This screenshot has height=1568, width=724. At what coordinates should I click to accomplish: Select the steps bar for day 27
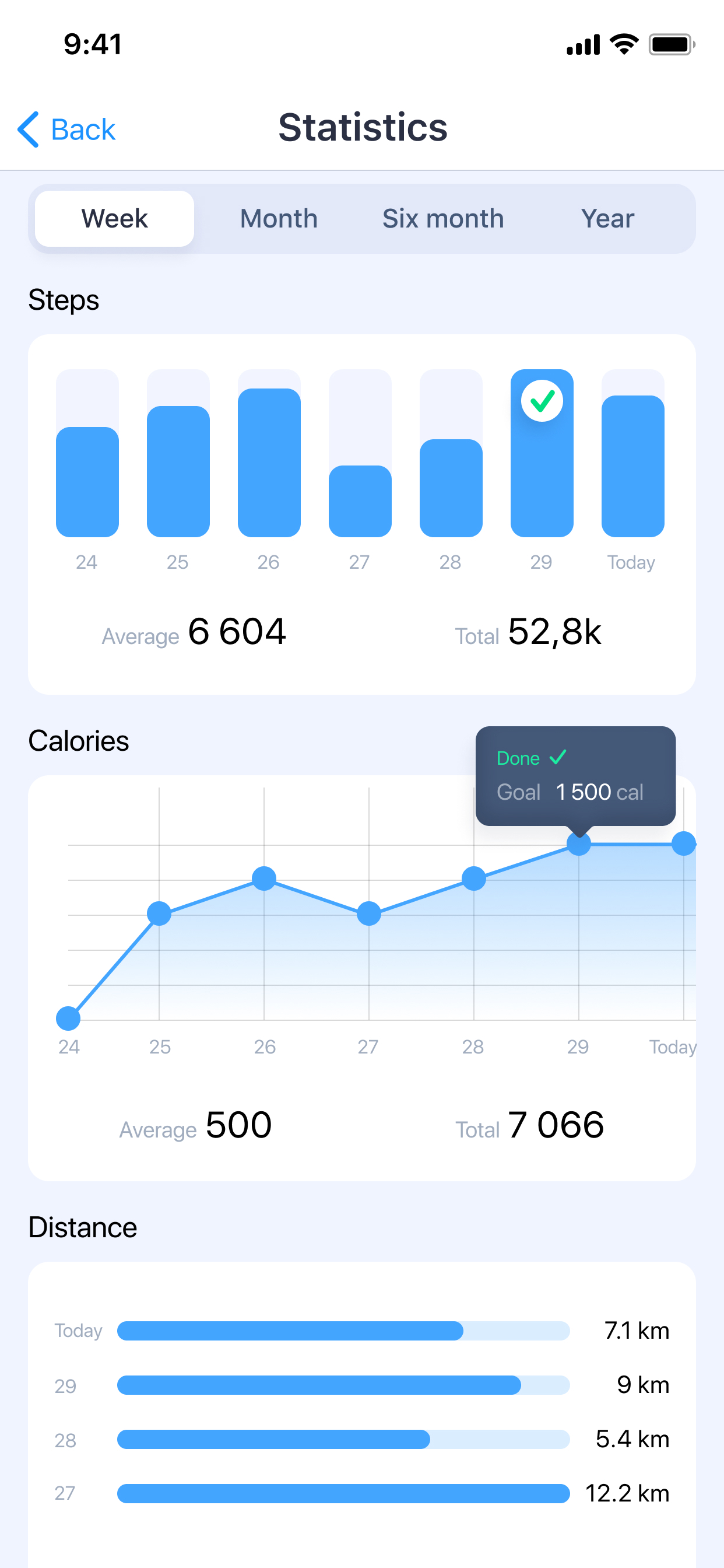pos(360,453)
